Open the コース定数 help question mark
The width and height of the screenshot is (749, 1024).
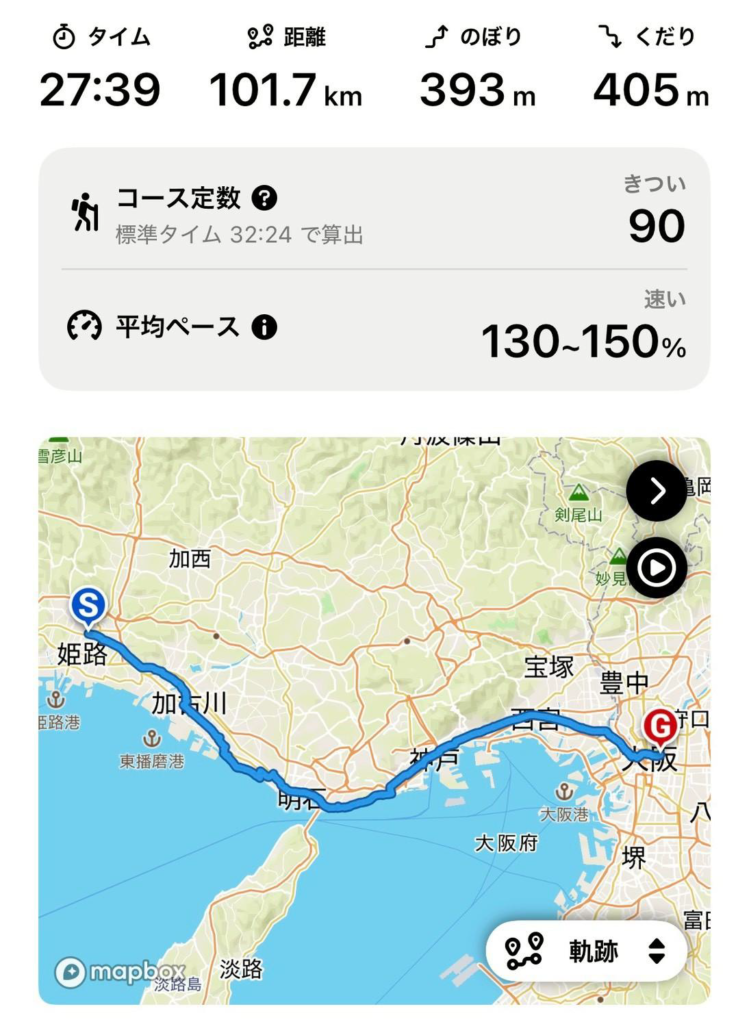tap(264, 198)
